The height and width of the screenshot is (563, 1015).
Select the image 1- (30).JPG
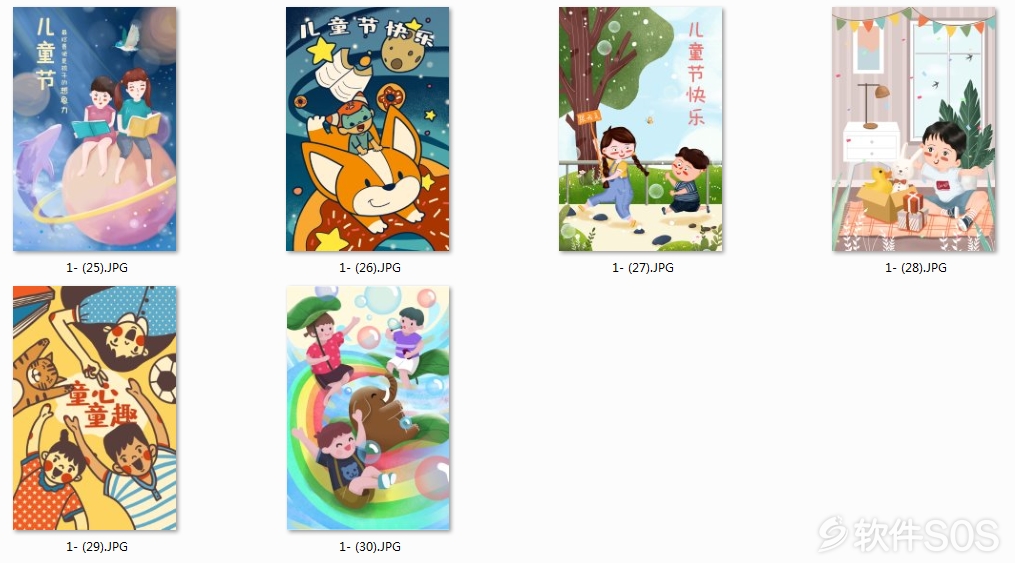click(368, 408)
